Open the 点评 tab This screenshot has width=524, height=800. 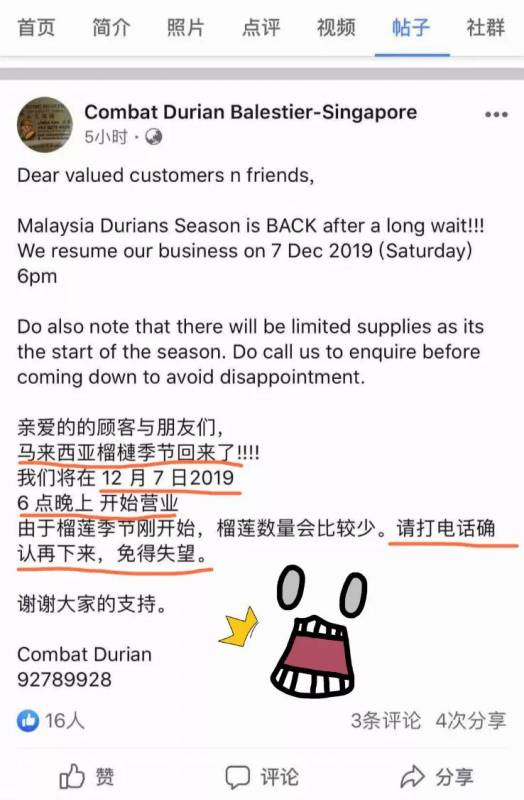(x=261, y=27)
